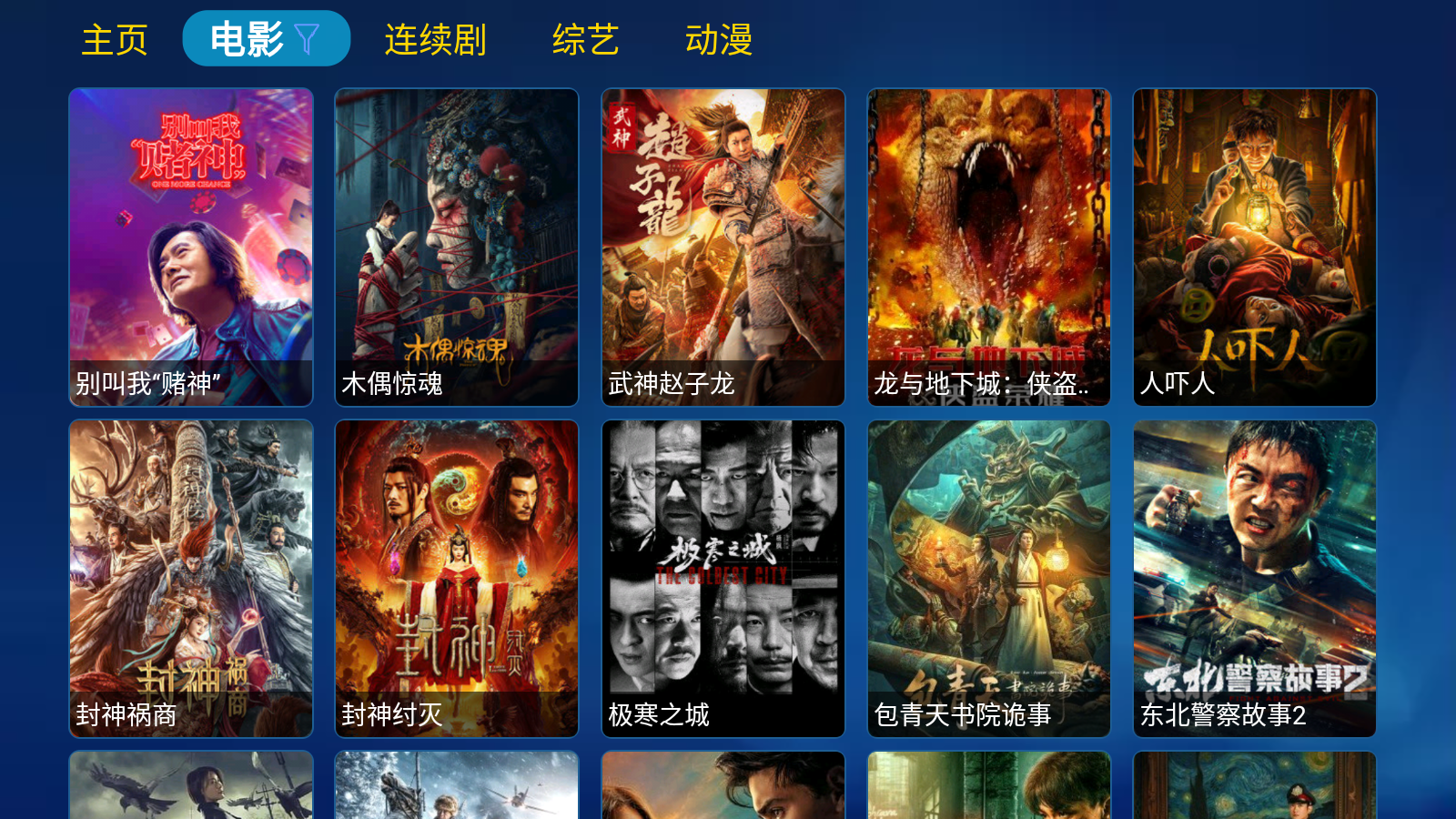
Task: Select the 武神赵子龙 movie card
Action: tap(723, 247)
